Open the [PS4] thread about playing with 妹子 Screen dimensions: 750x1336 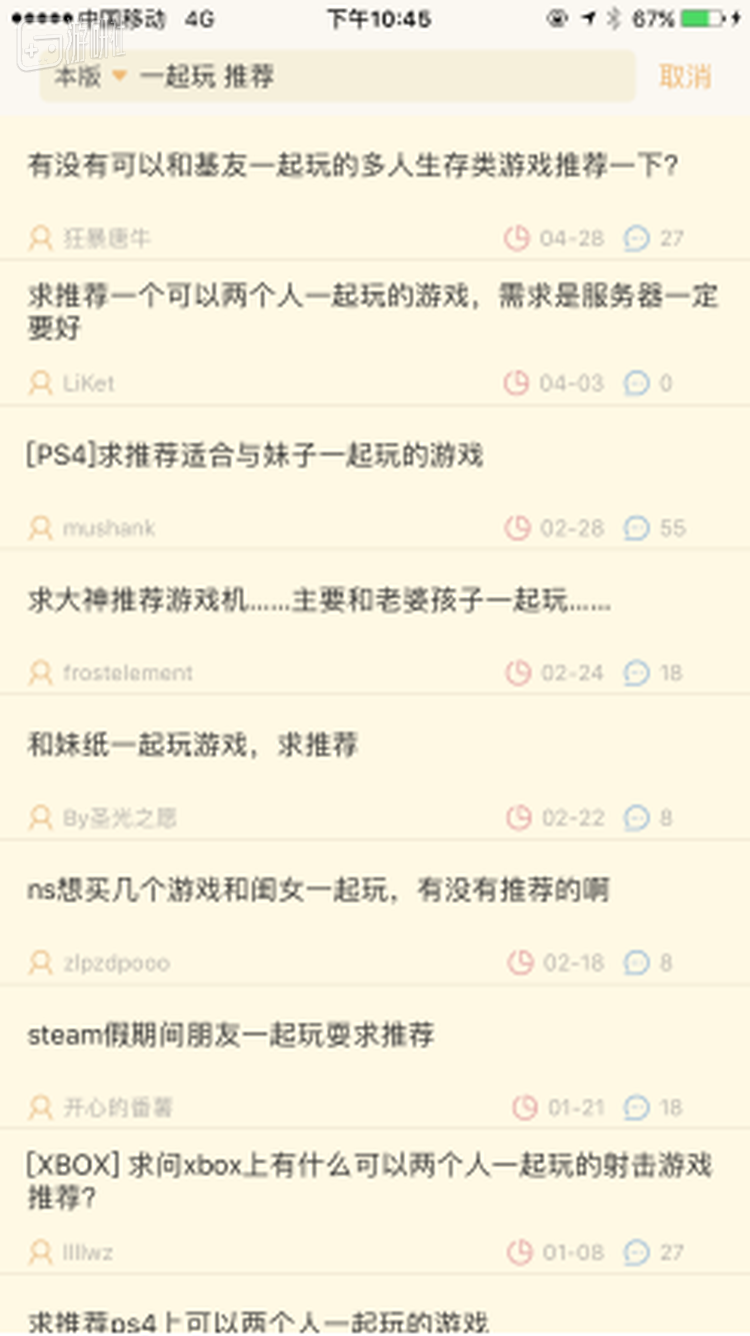pyautogui.click(x=255, y=454)
